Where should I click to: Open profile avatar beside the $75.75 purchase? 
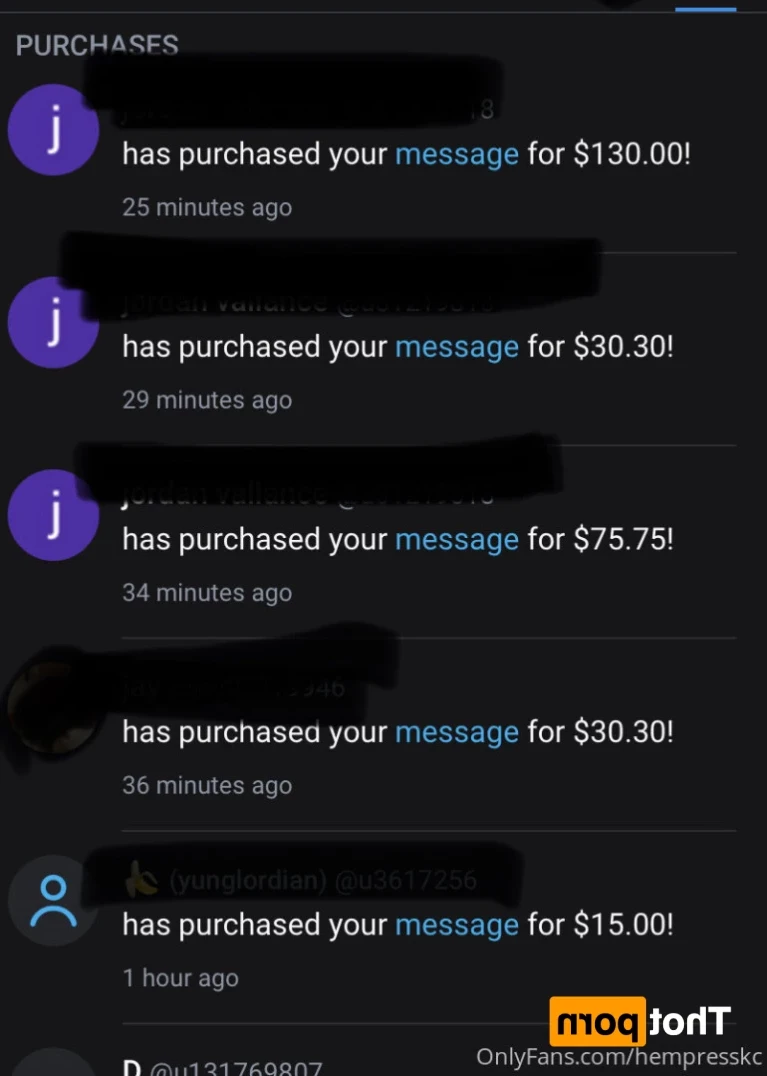[53, 515]
